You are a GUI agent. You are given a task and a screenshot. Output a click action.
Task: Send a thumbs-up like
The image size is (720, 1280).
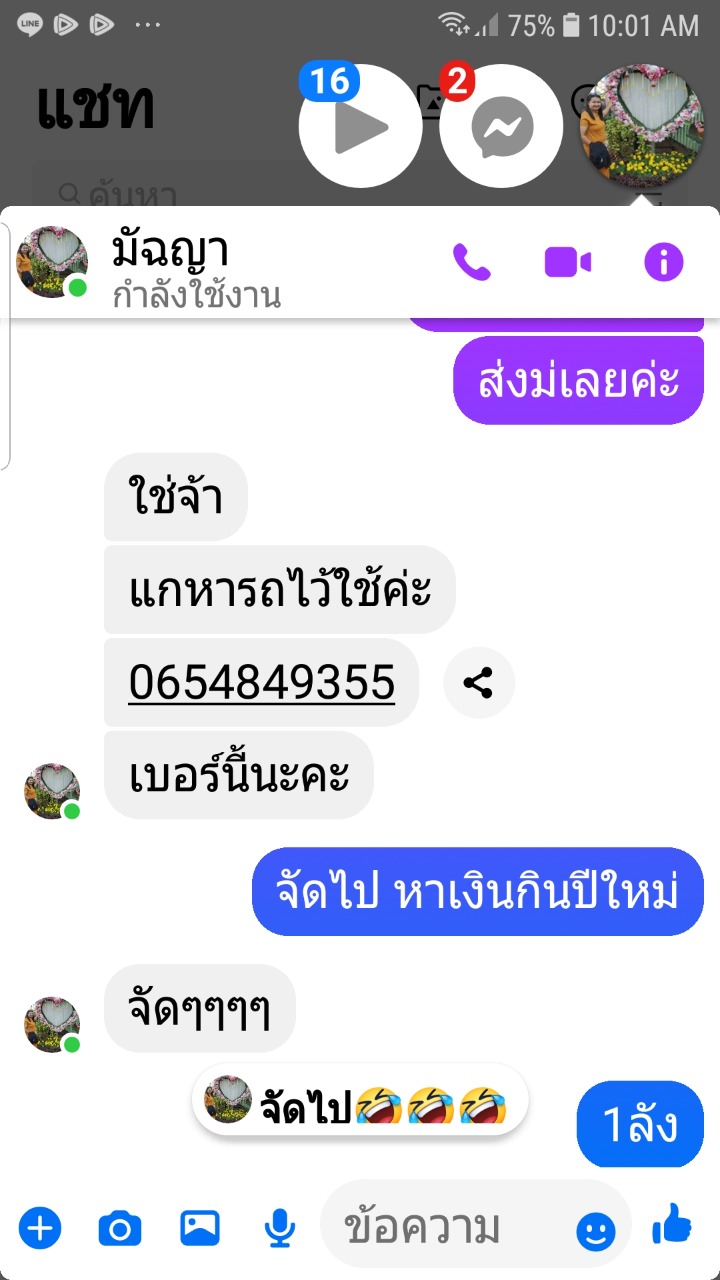[672, 1224]
